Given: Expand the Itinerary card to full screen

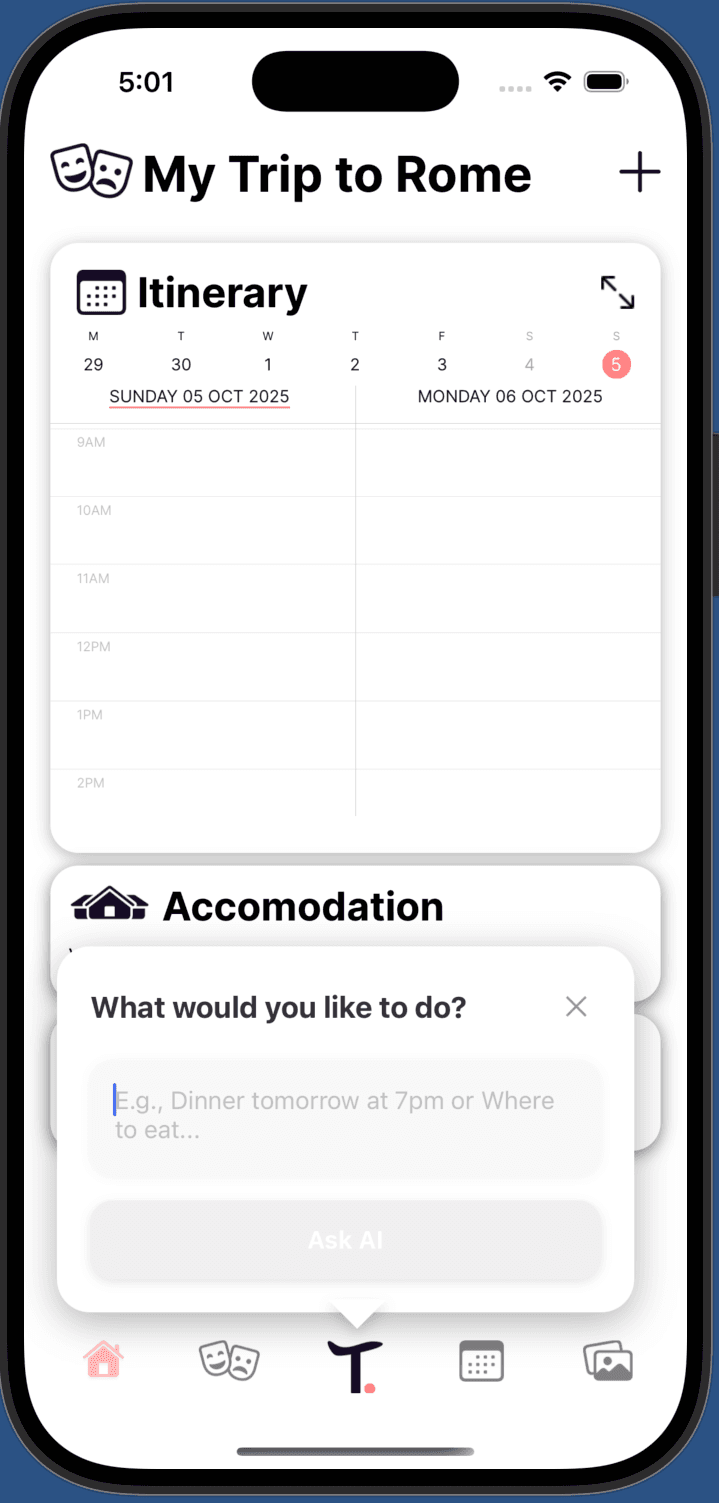Looking at the screenshot, I should [x=617, y=292].
